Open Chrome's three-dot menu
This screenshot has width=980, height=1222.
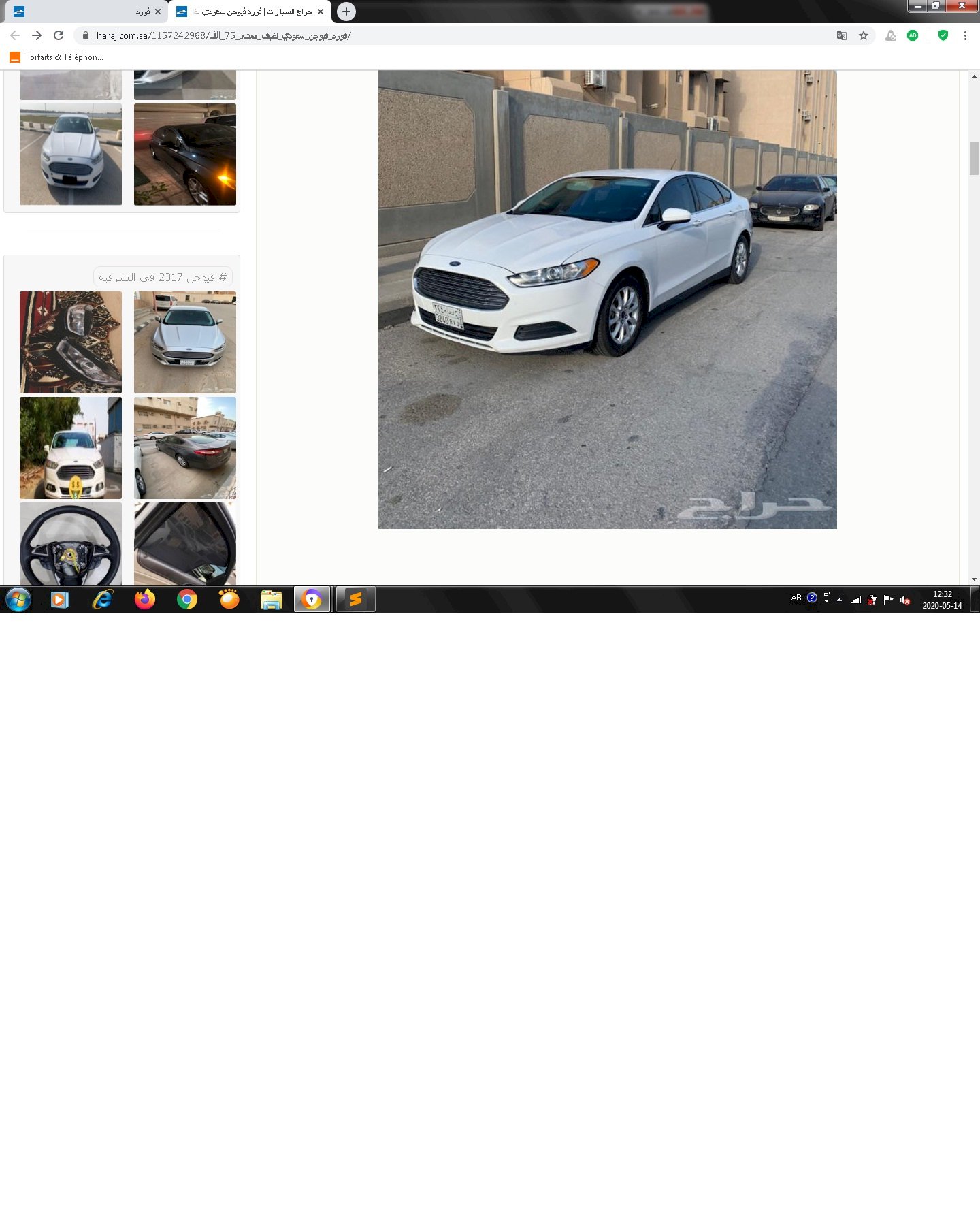coord(965,35)
